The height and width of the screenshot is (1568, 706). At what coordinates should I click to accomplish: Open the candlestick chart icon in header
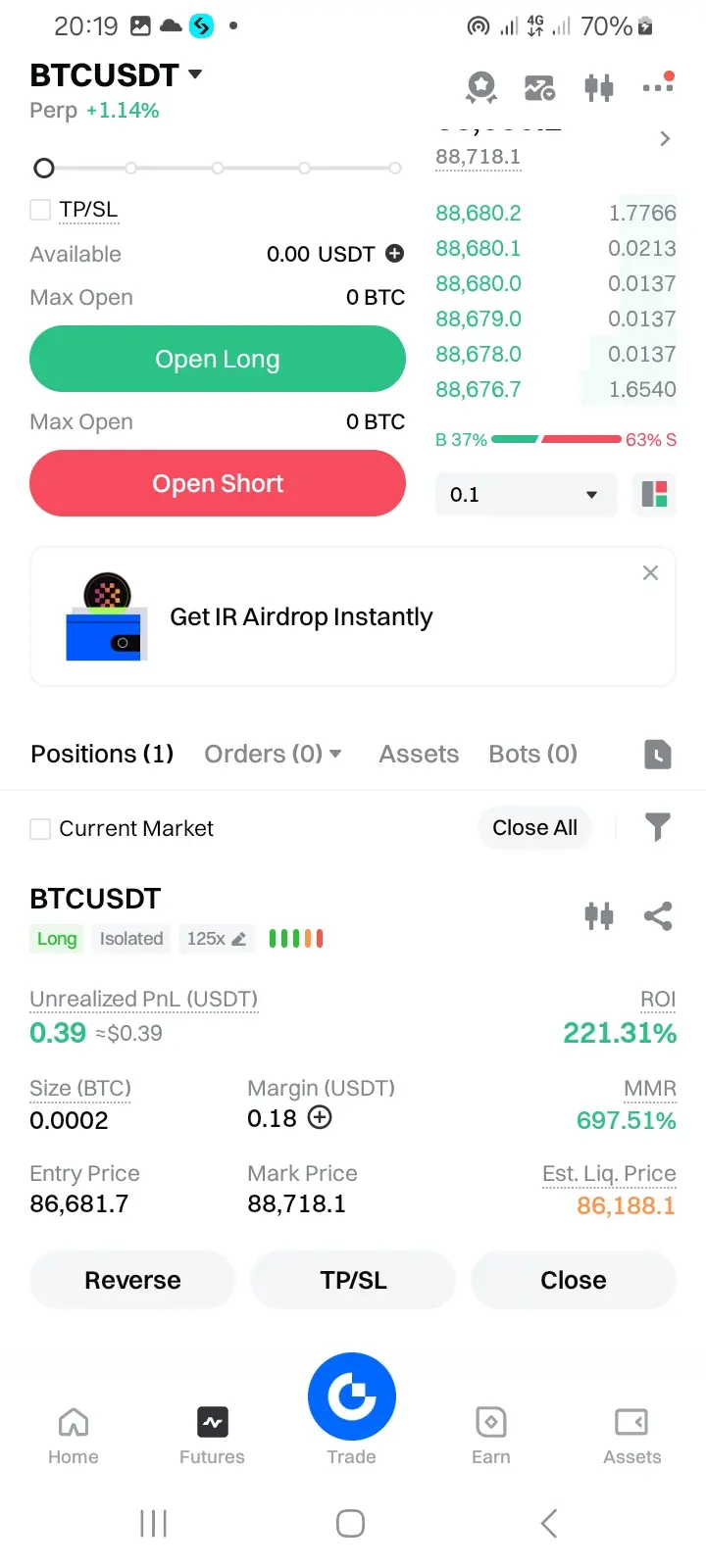point(598,88)
